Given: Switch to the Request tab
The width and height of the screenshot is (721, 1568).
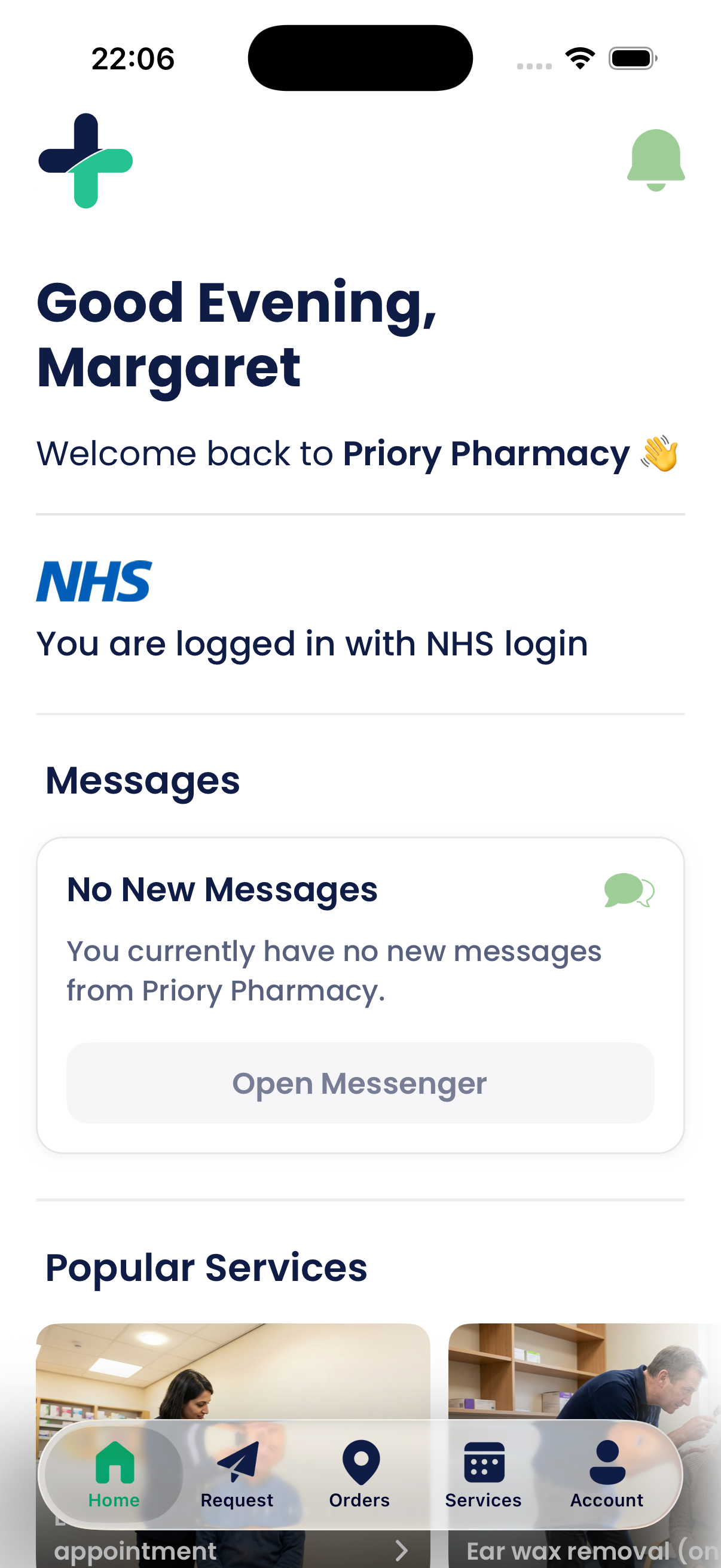Looking at the screenshot, I should 237,1474.
